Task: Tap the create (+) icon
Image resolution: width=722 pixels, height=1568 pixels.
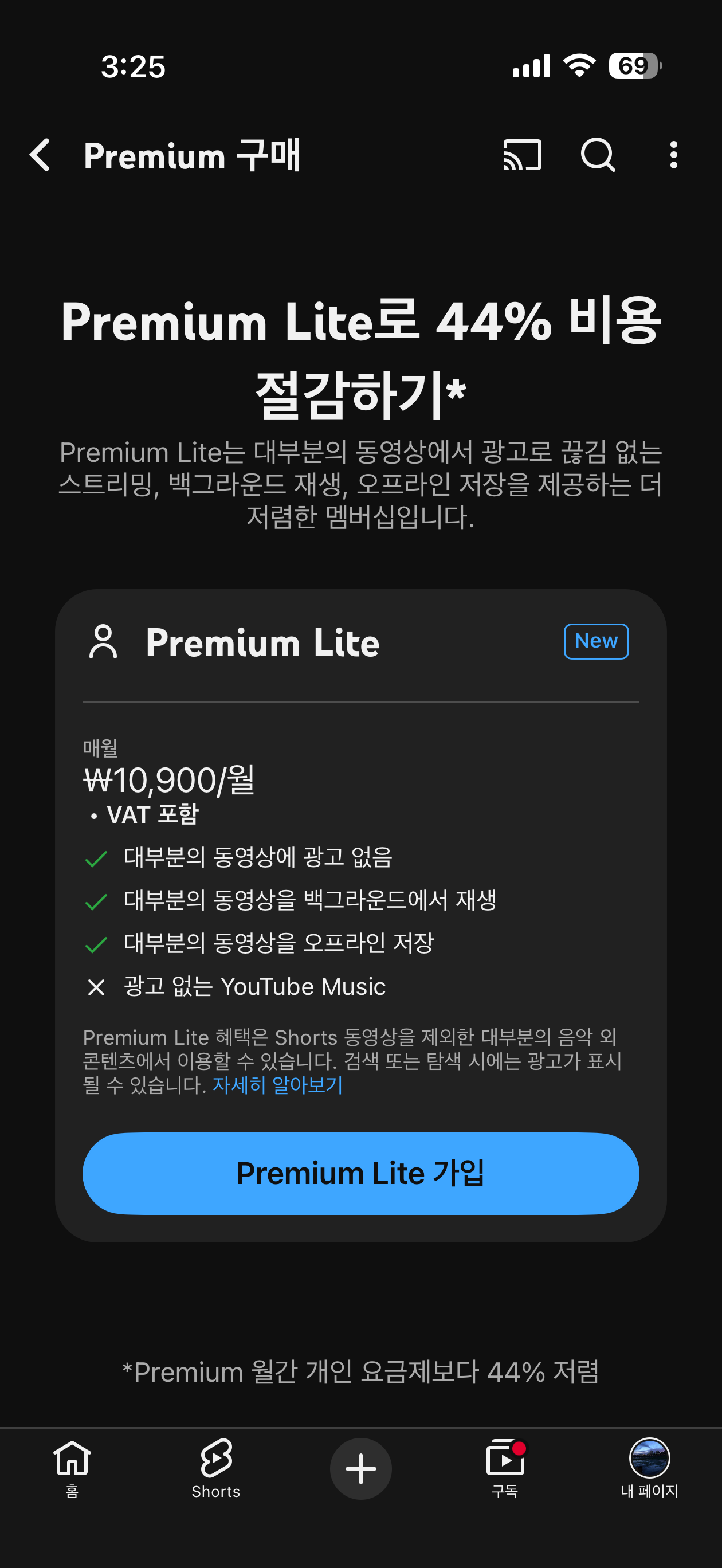Action: [361, 1468]
